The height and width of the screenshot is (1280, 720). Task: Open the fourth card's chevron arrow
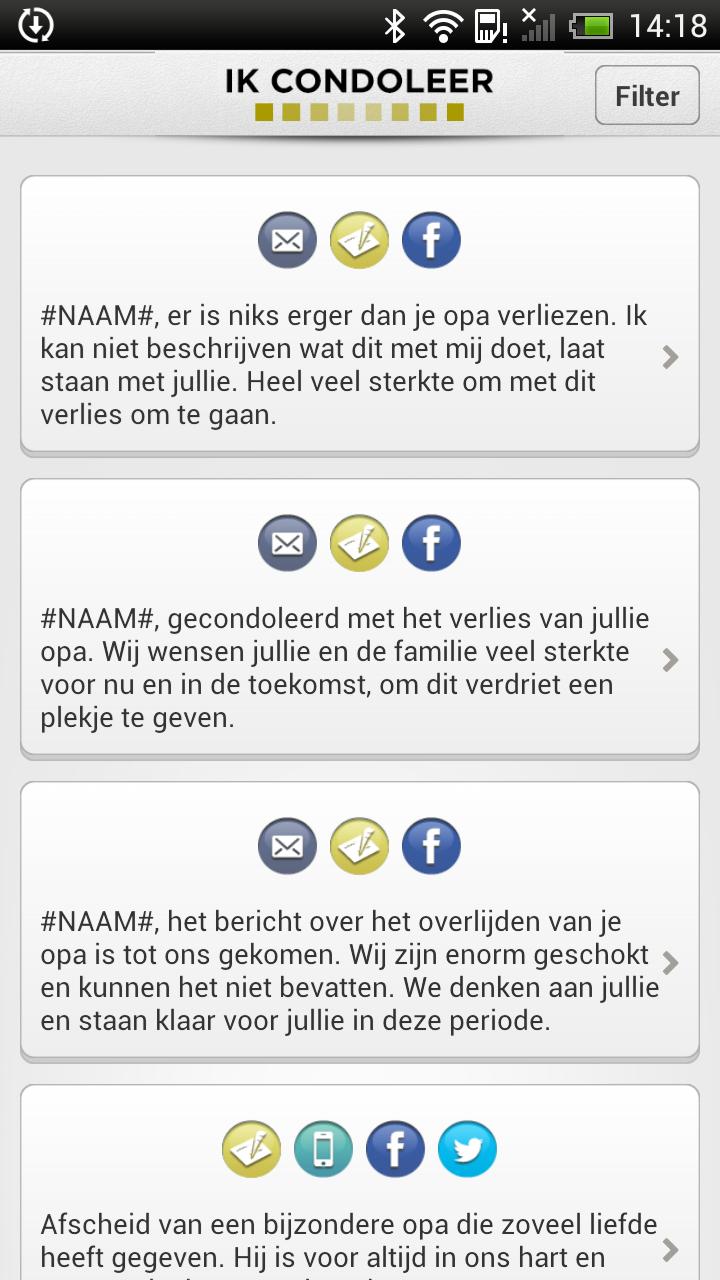pyautogui.click(x=669, y=1248)
